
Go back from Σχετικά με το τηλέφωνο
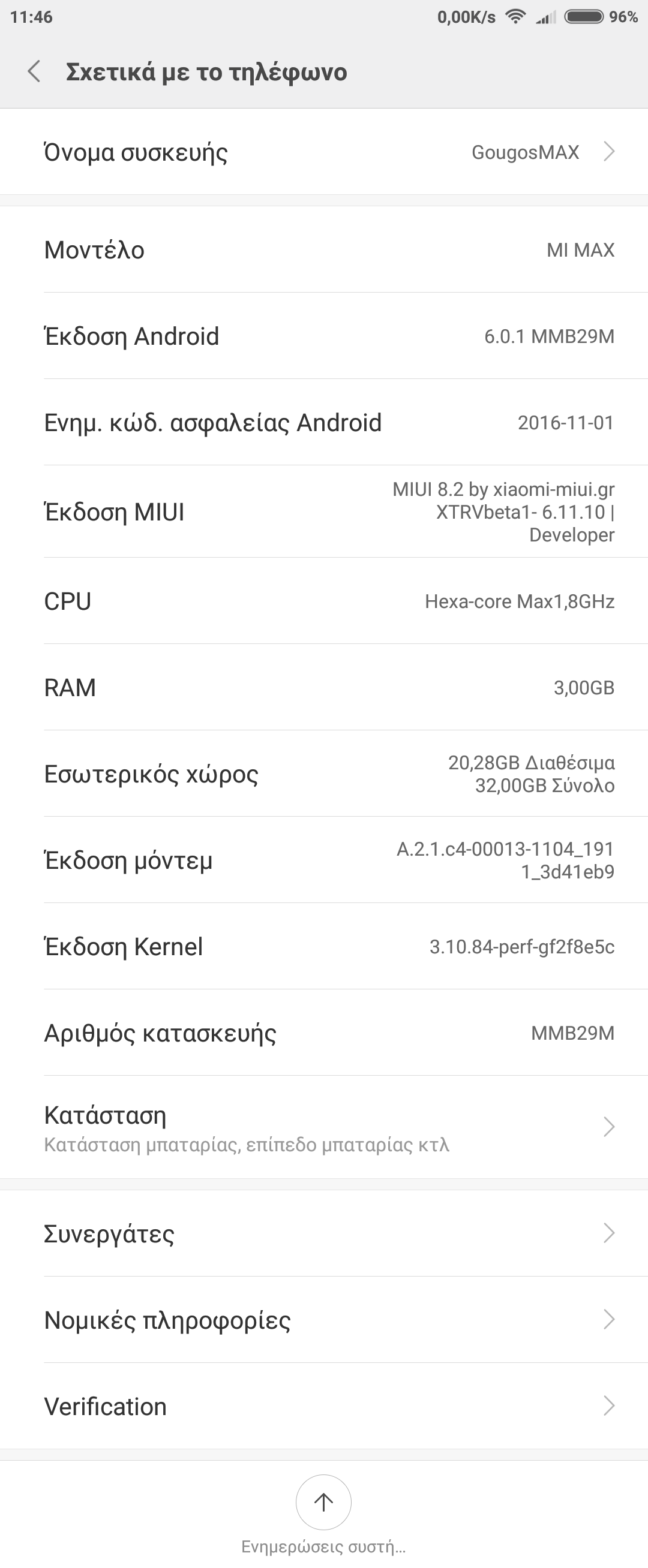34,71
